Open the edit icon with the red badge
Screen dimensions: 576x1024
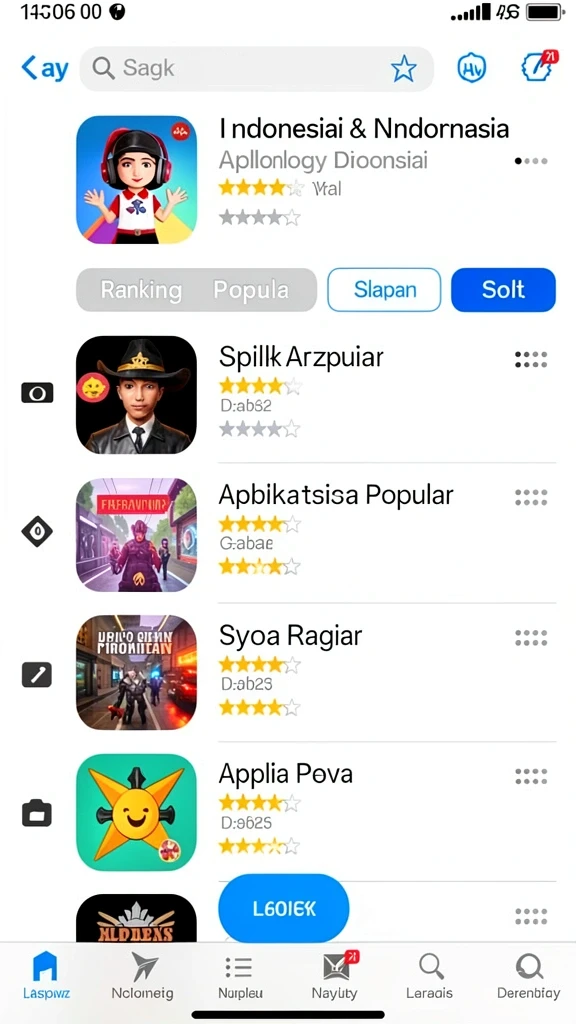[539, 65]
